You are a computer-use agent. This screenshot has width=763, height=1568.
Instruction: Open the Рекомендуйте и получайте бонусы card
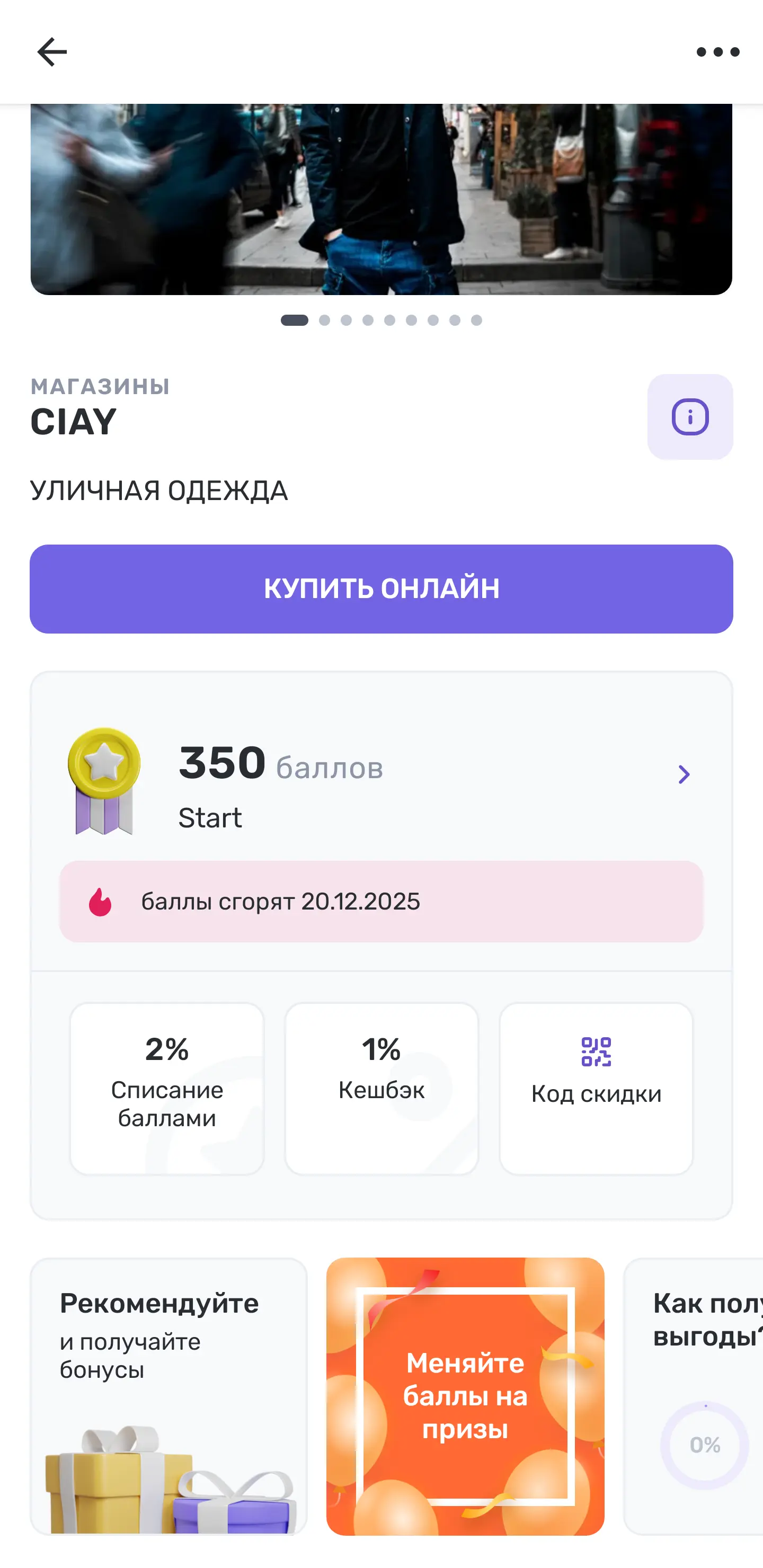tap(168, 1396)
